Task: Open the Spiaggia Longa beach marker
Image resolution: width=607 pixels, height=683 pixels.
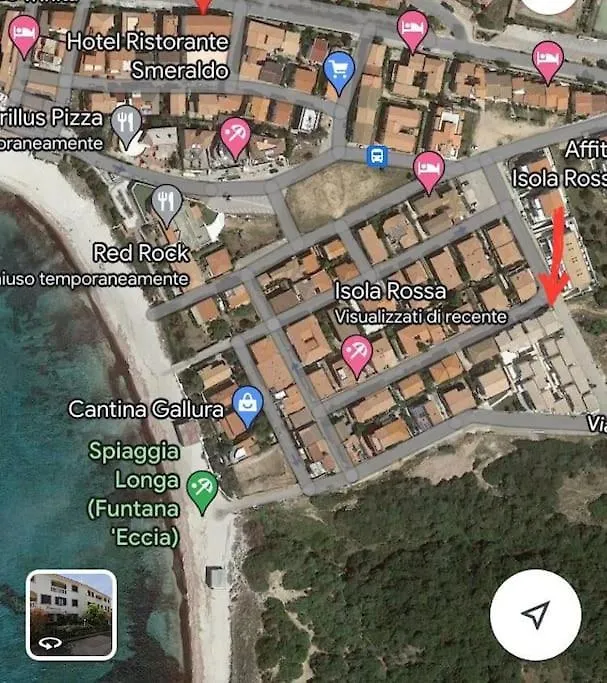Action: pos(203,489)
